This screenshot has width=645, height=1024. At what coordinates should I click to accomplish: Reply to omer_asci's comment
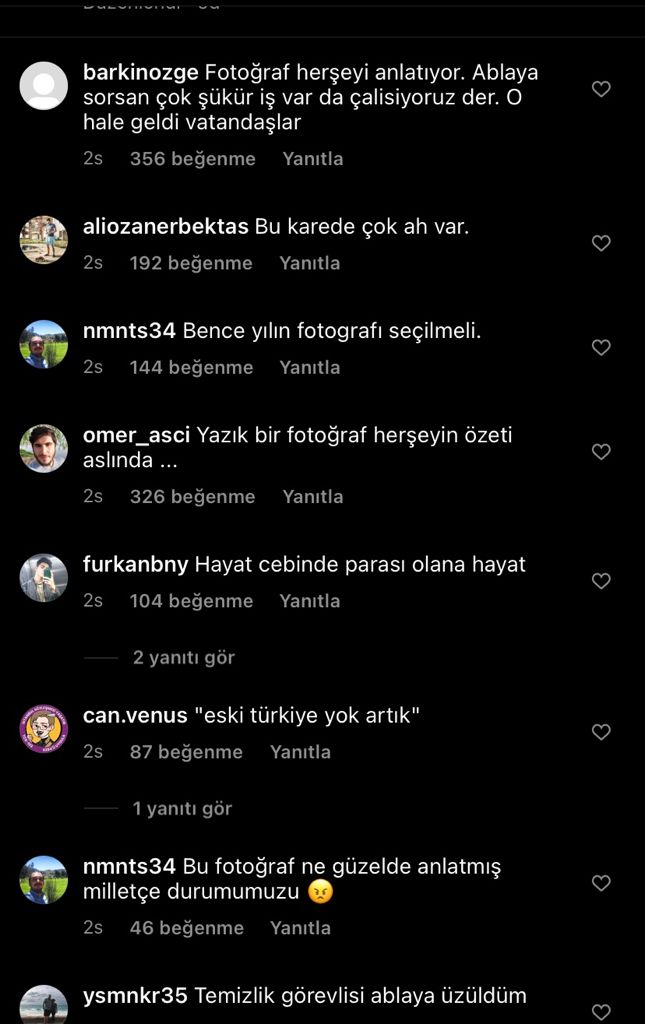tap(312, 497)
